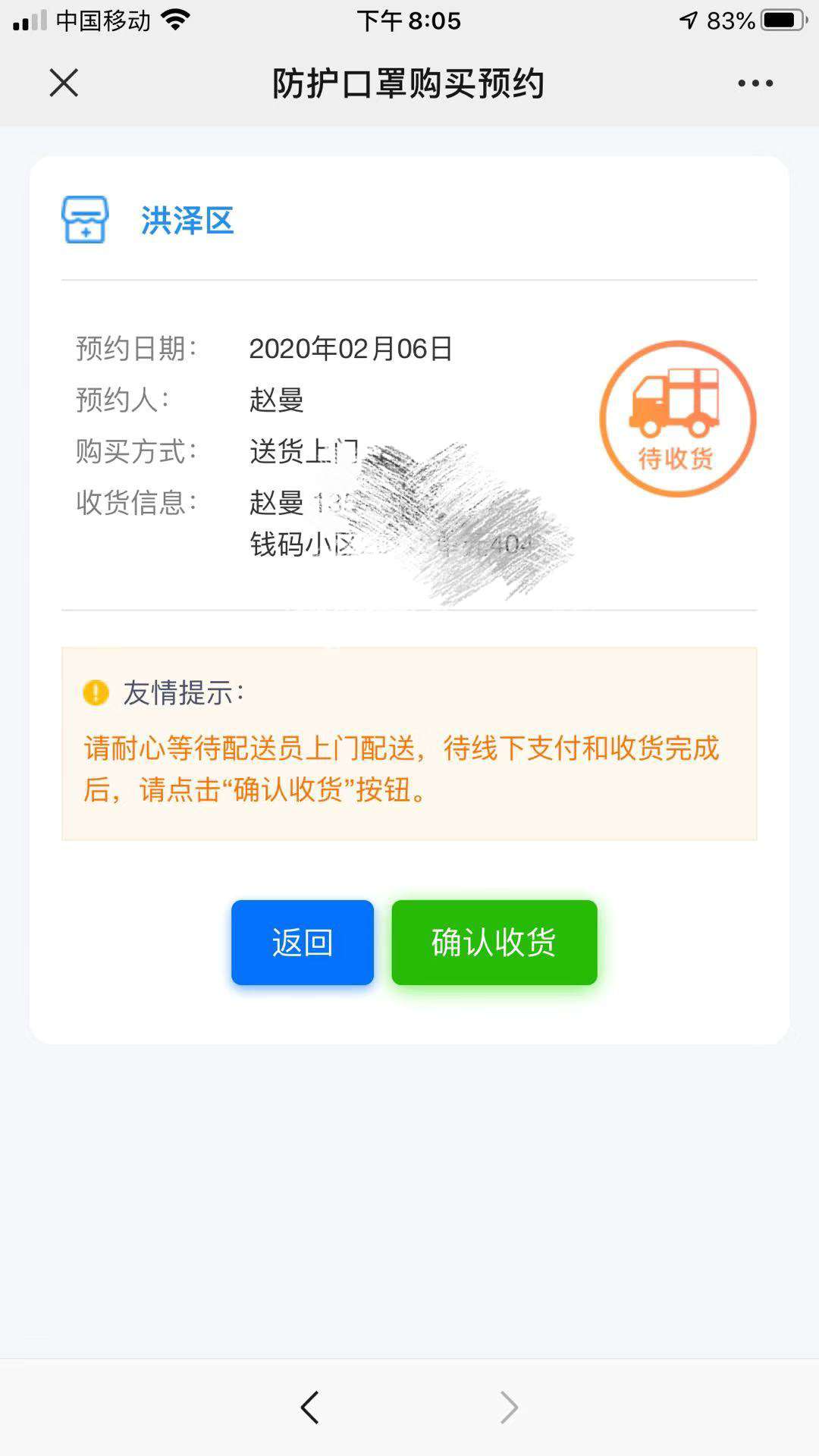This screenshot has width=819, height=1456.
Task: Confirm receipt with 确认收货 button
Action: click(x=494, y=943)
